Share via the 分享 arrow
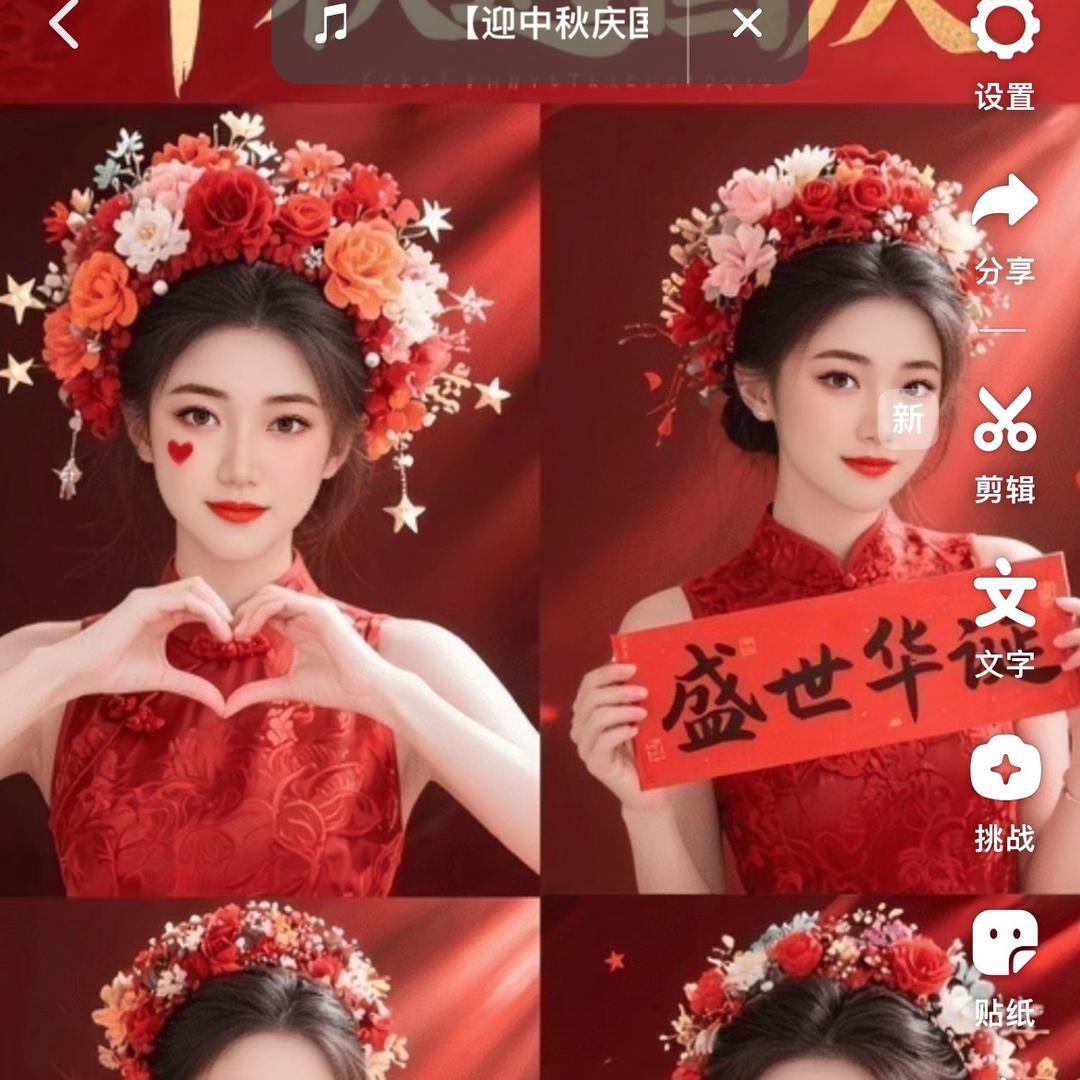 pyautogui.click(x=1005, y=225)
